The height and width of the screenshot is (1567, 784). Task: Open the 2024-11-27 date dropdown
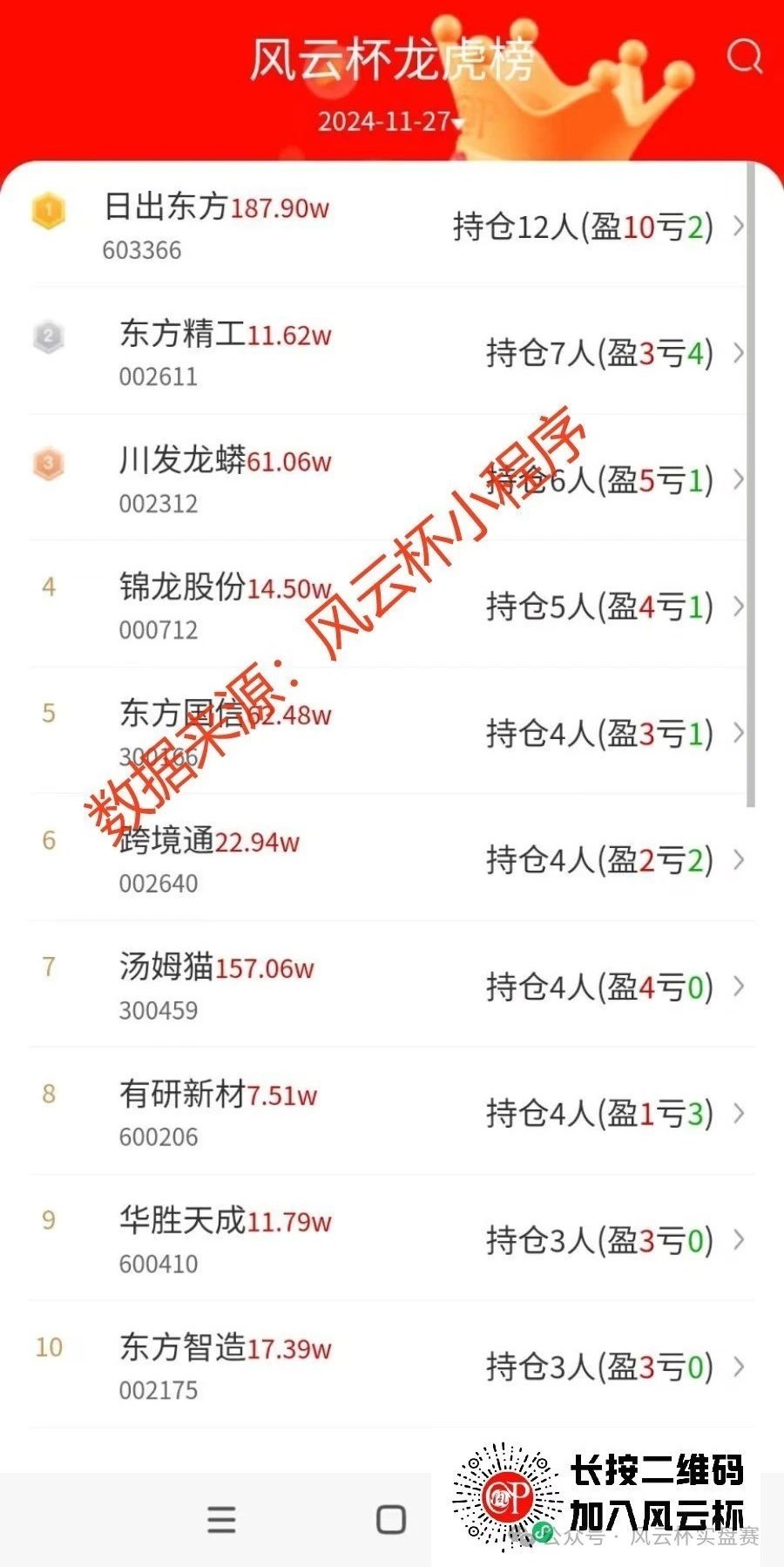point(390,121)
